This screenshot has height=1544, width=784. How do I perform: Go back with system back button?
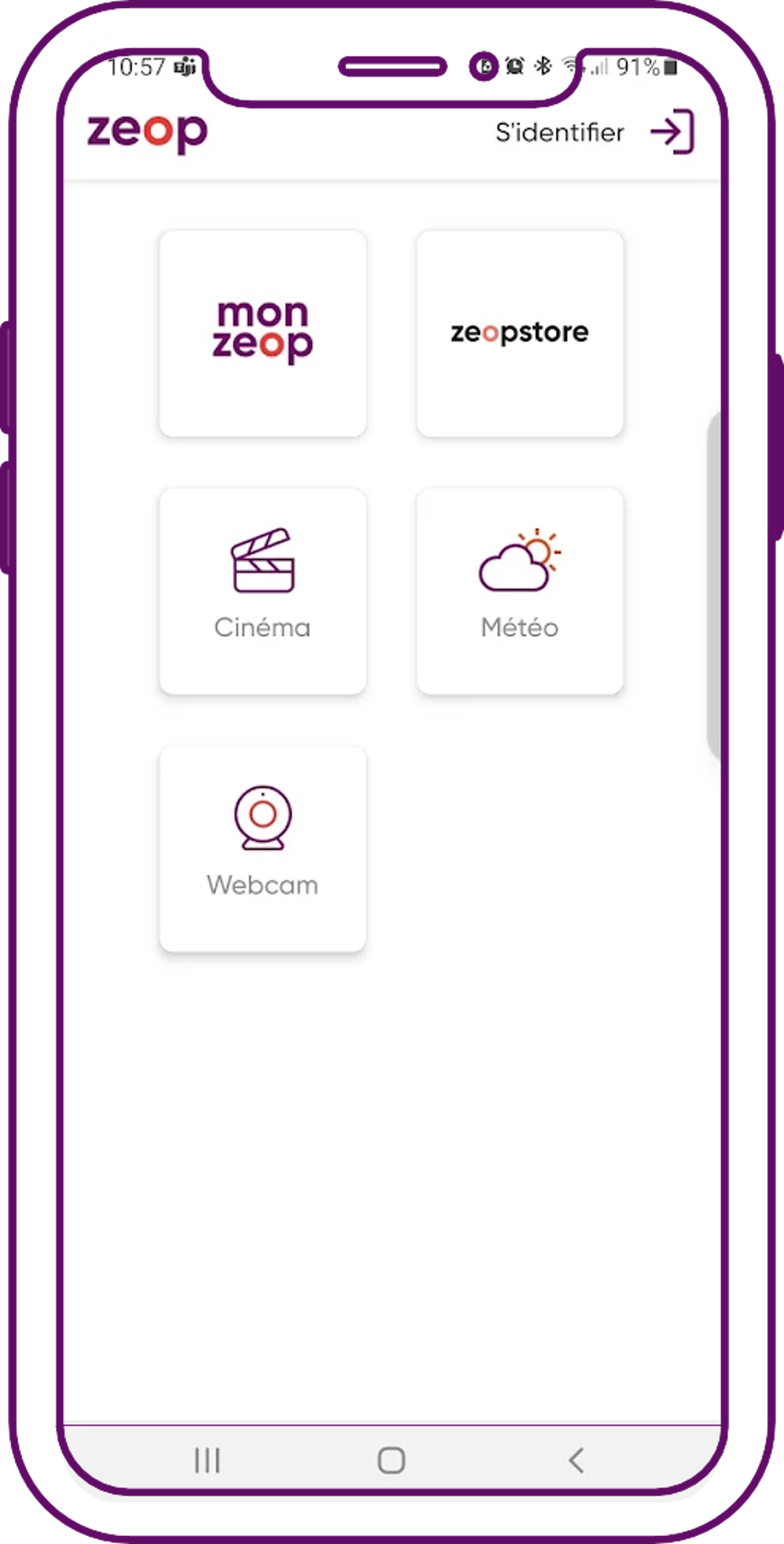576,1460
